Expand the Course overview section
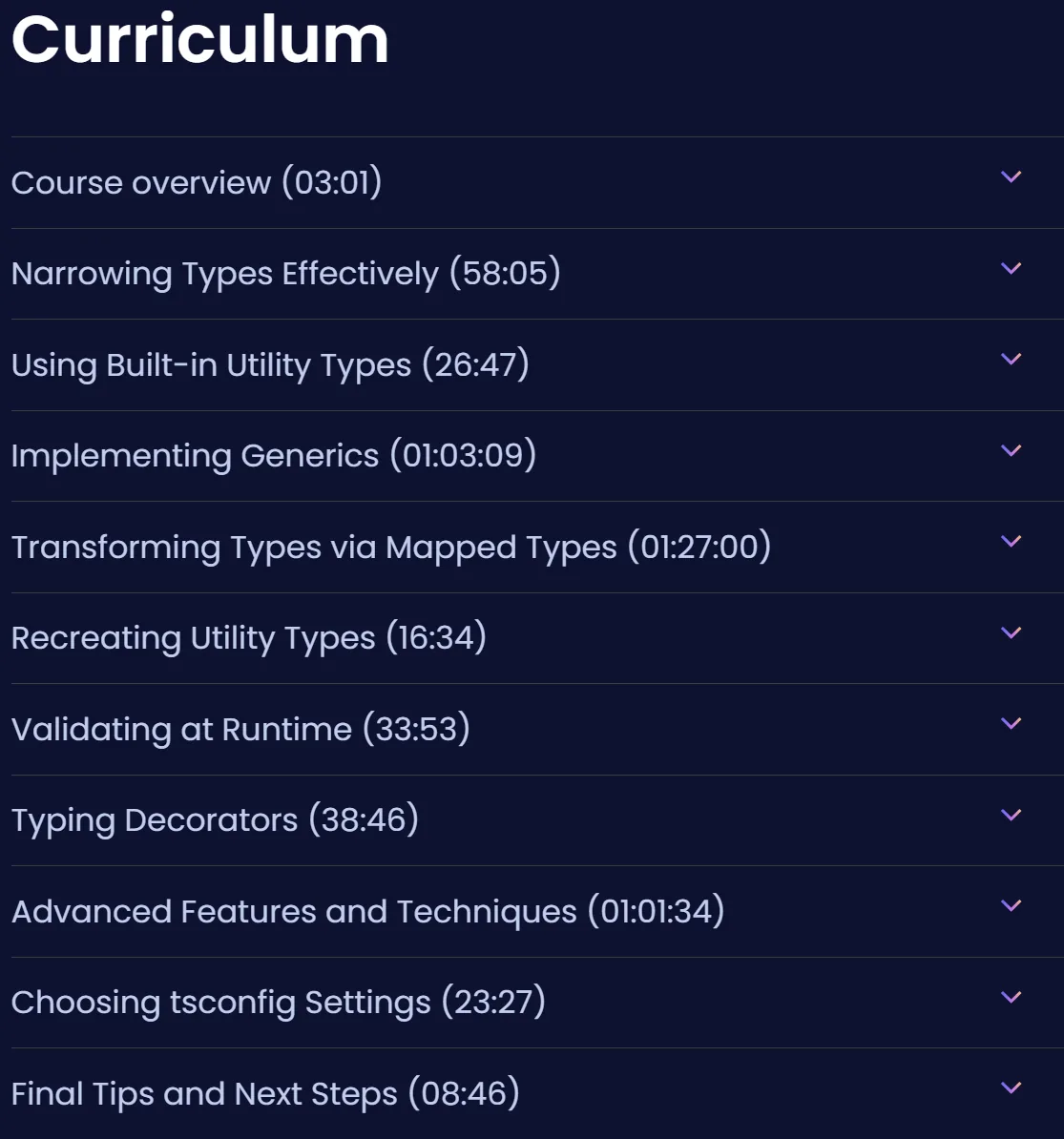The image size is (1064, 1139). (538, 182)
